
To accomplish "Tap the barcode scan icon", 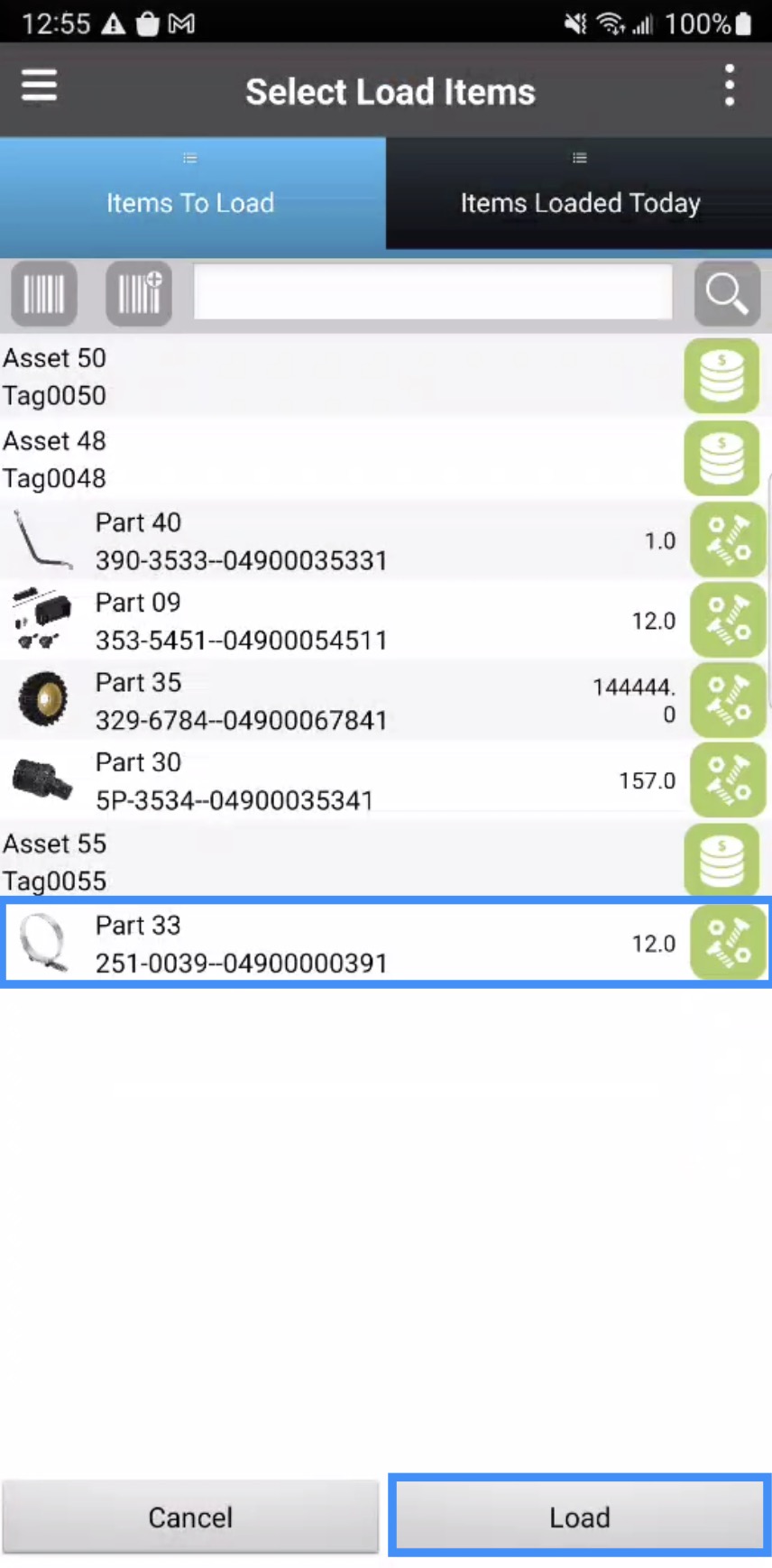I will click(44, 294).
